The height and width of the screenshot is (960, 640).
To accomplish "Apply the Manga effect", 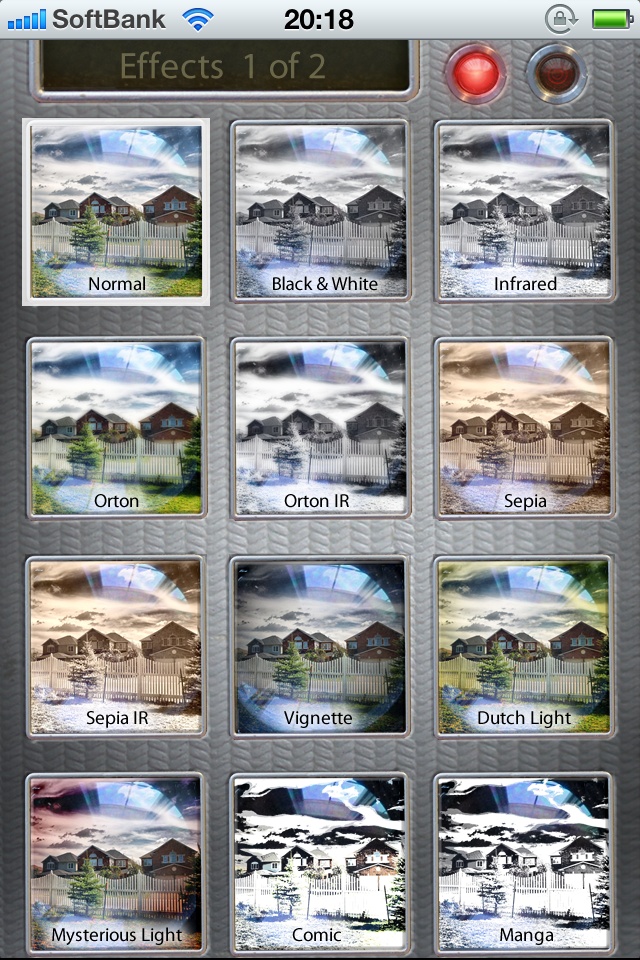I will [x=525, y=862].
